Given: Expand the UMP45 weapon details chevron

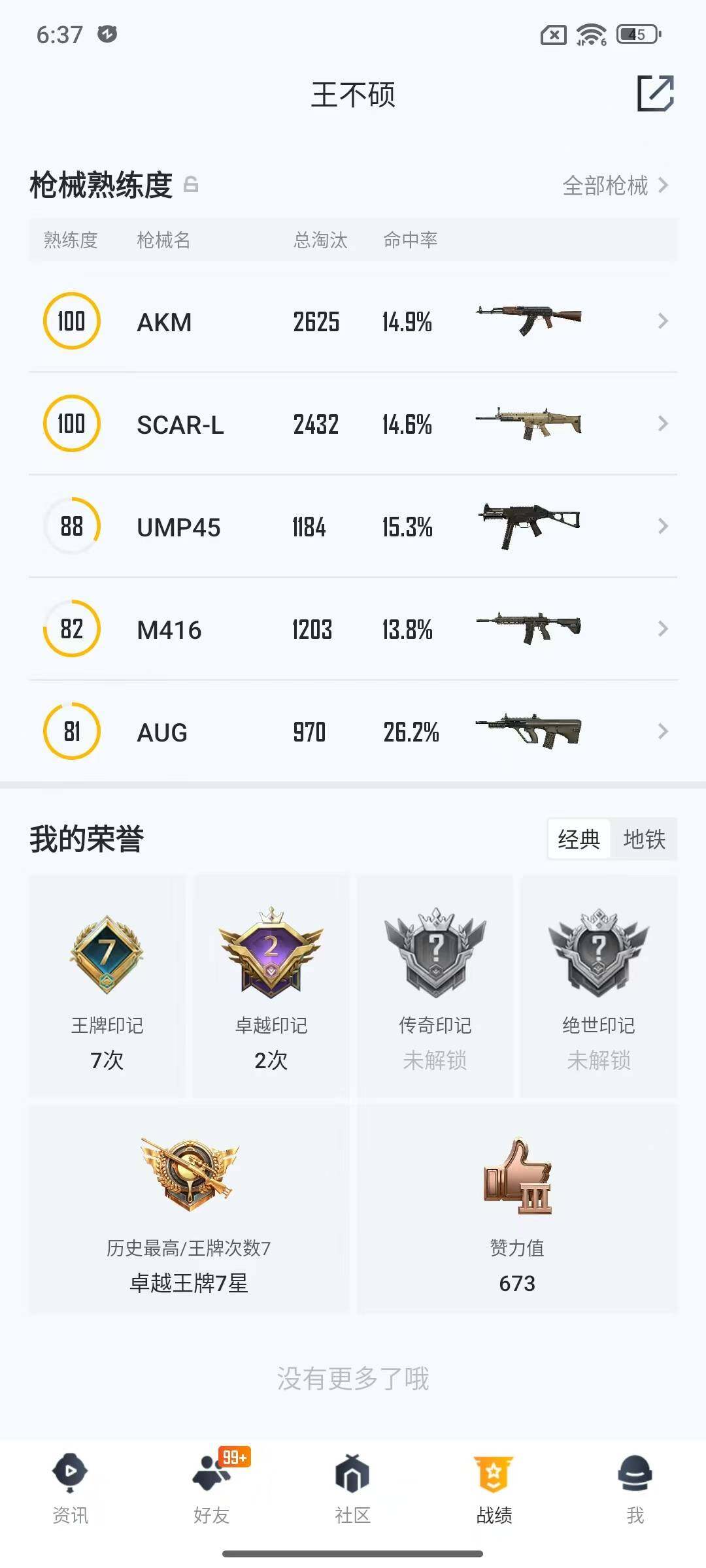Looking at the screenshot, I should (662, 526).
